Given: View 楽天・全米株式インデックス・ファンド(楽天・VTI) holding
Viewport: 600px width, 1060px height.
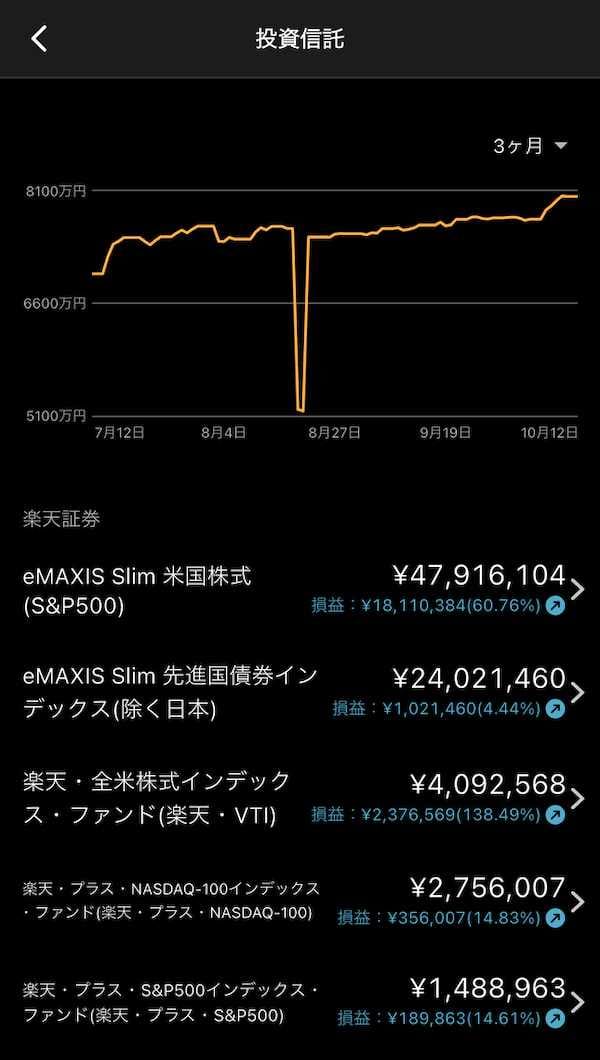Looking at the screenshot, I should pyautogui.click(x=300, y=798).
